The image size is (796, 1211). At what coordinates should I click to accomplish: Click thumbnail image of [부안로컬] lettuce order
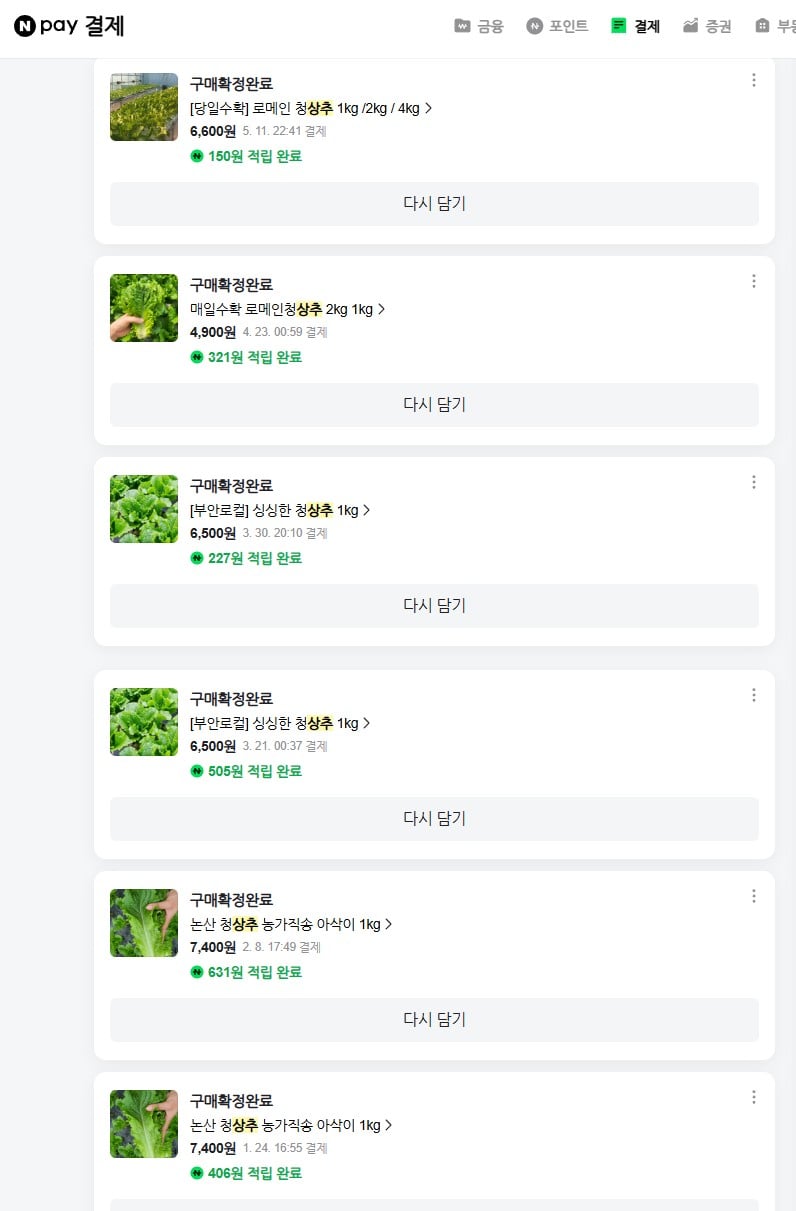pos(143,509)
